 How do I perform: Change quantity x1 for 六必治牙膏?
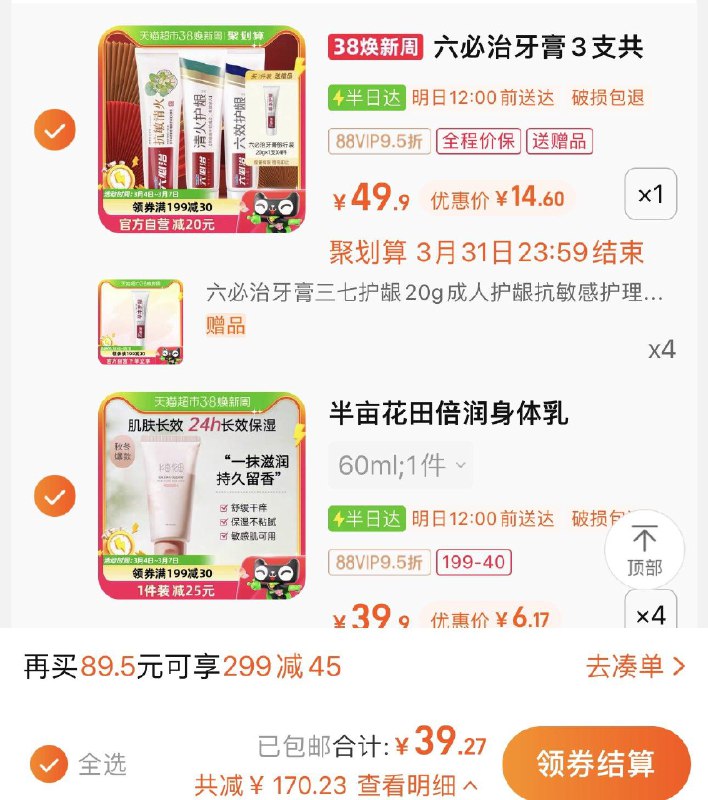pyautogui.click(x=651, y=195)
